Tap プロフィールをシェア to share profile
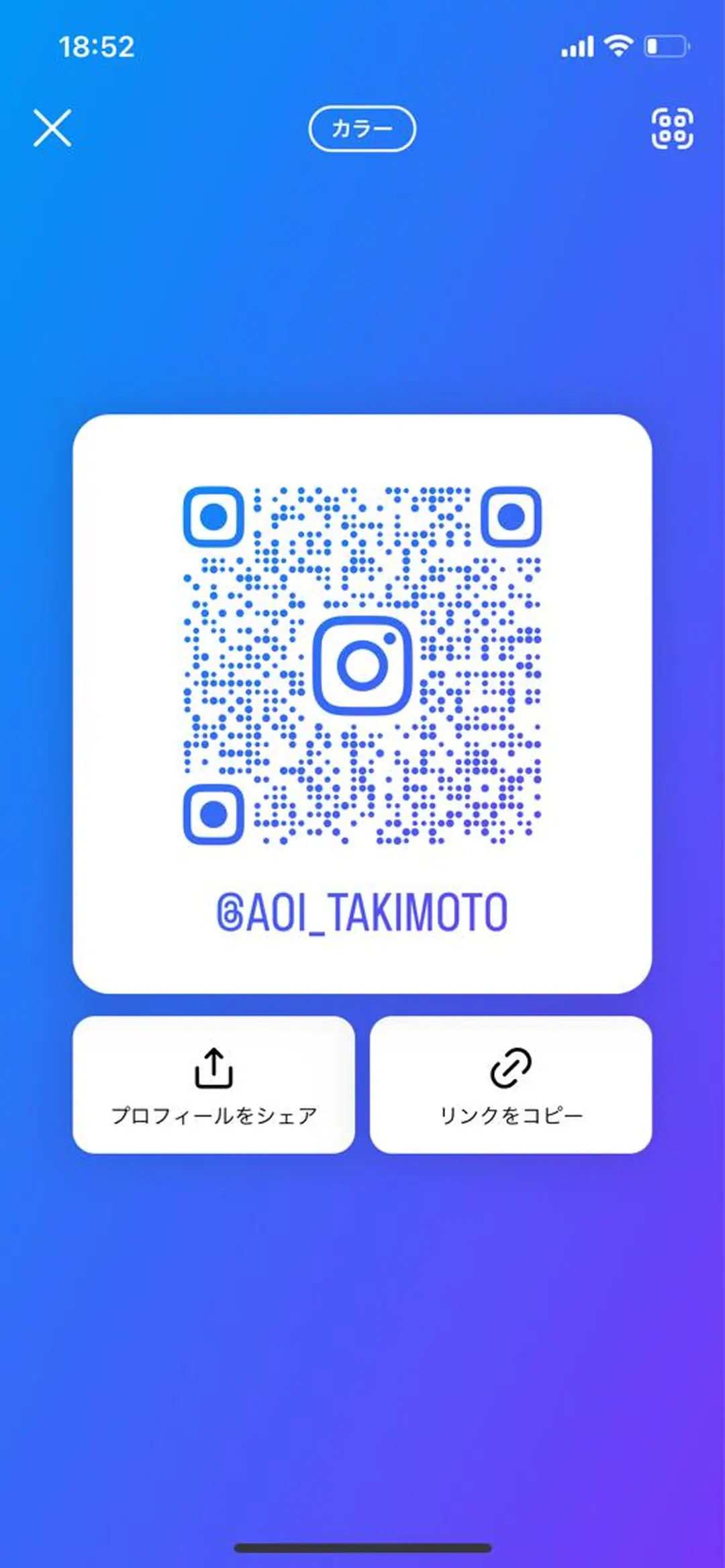 point(213,1084)
